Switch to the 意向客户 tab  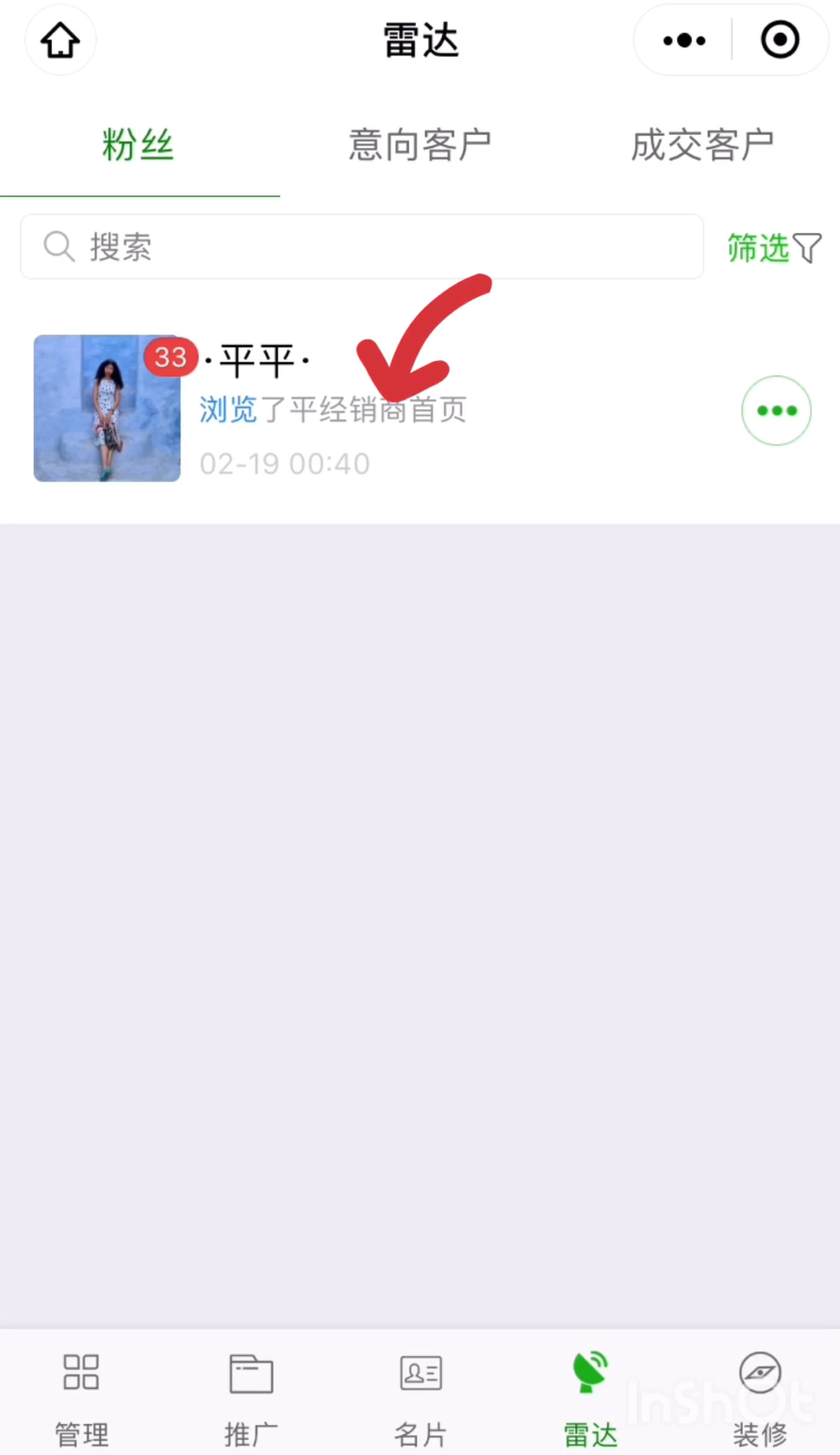pyautogui.click(x=420, y=145)
